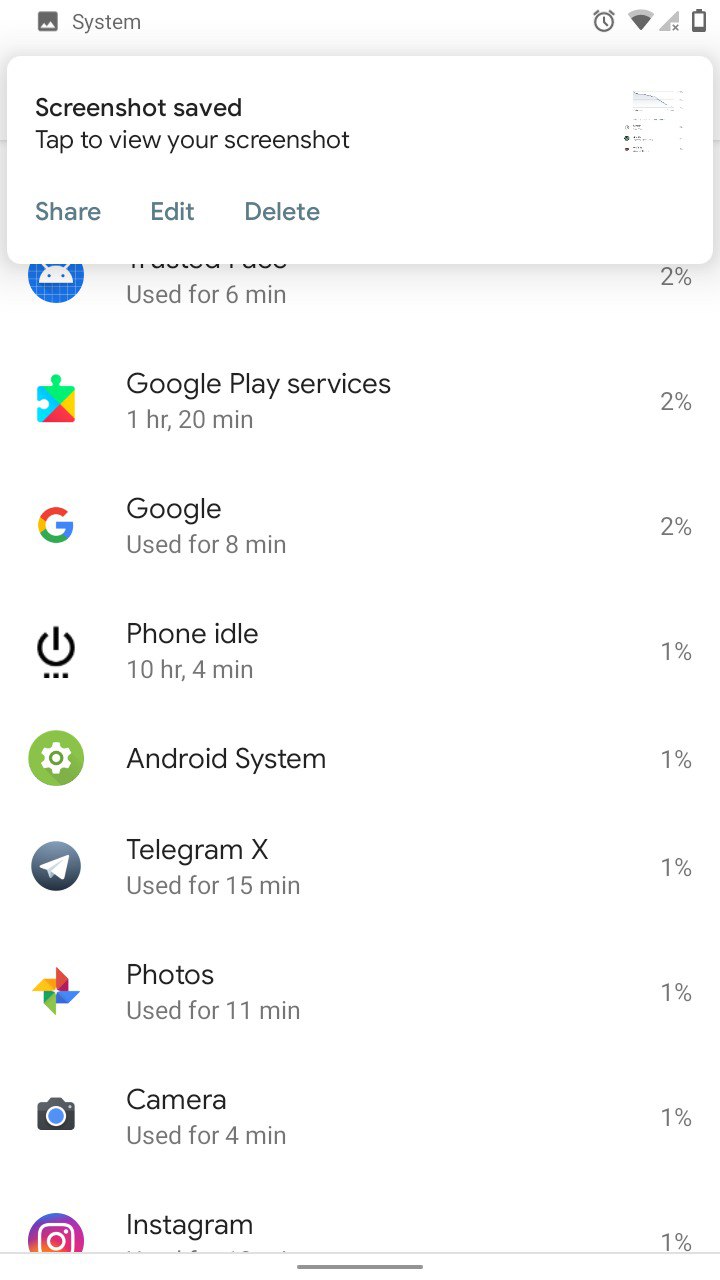Image resolution: width=720 pixels, height=1280 pixels.
Task: Delete the saved screenshot
Action: [282, 212]
